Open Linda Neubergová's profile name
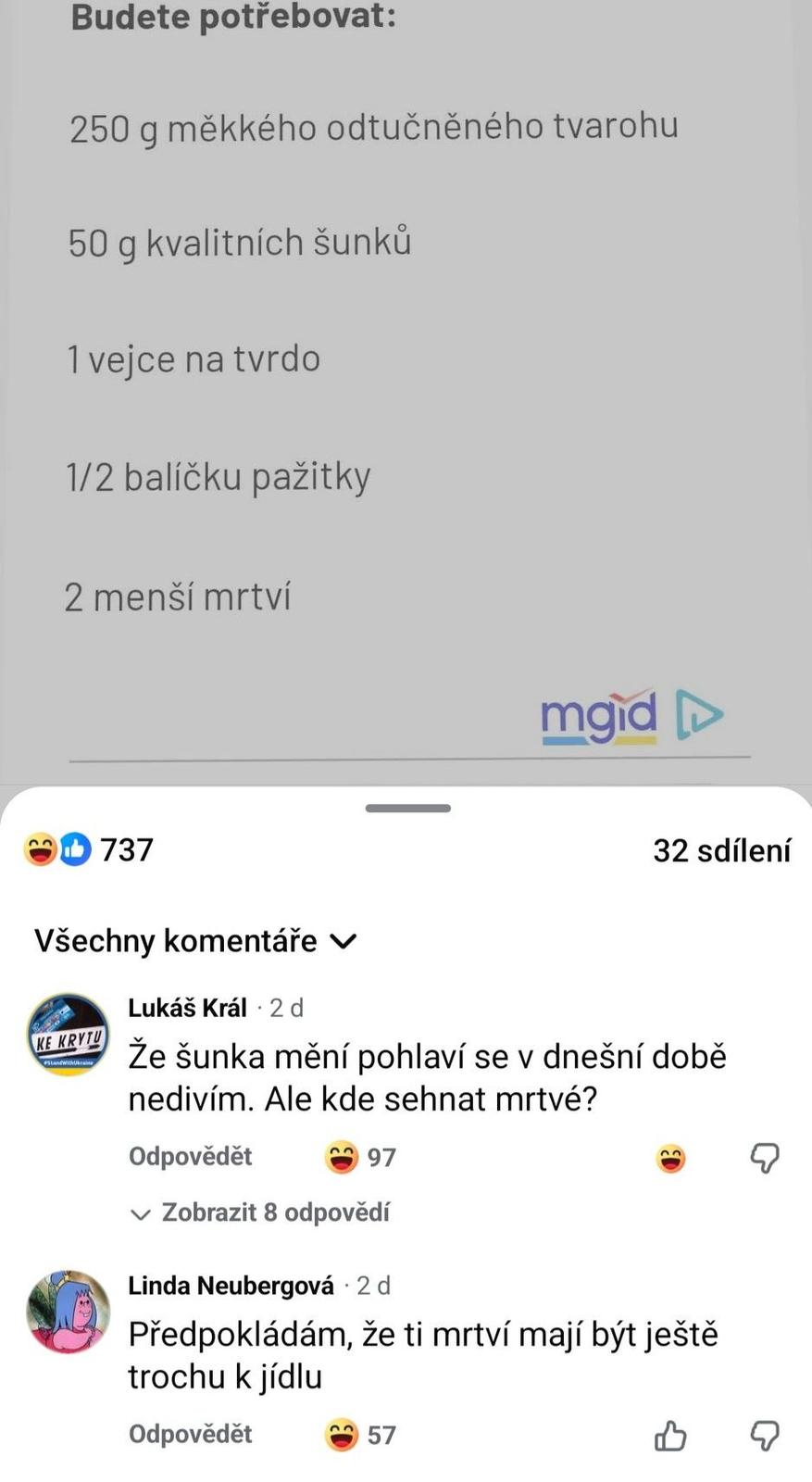The height and width of the screenshot is (1482, 812). click(231, 1286)
